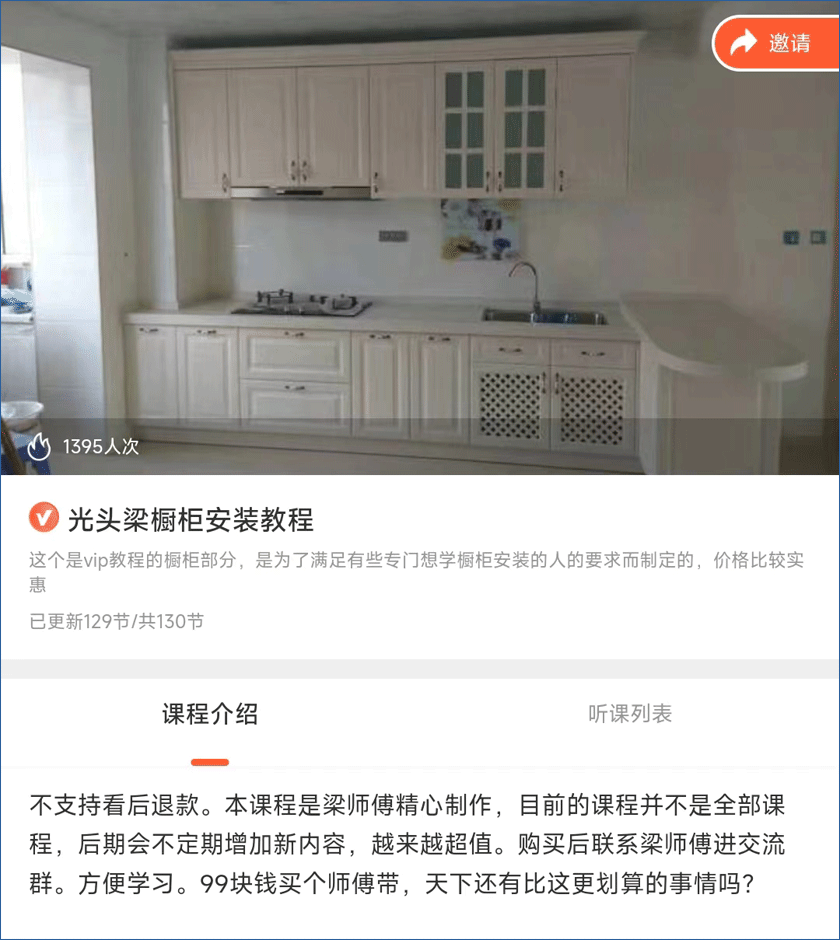
Task: Tap the 邀请 invite button
Action: pos(775,43)
